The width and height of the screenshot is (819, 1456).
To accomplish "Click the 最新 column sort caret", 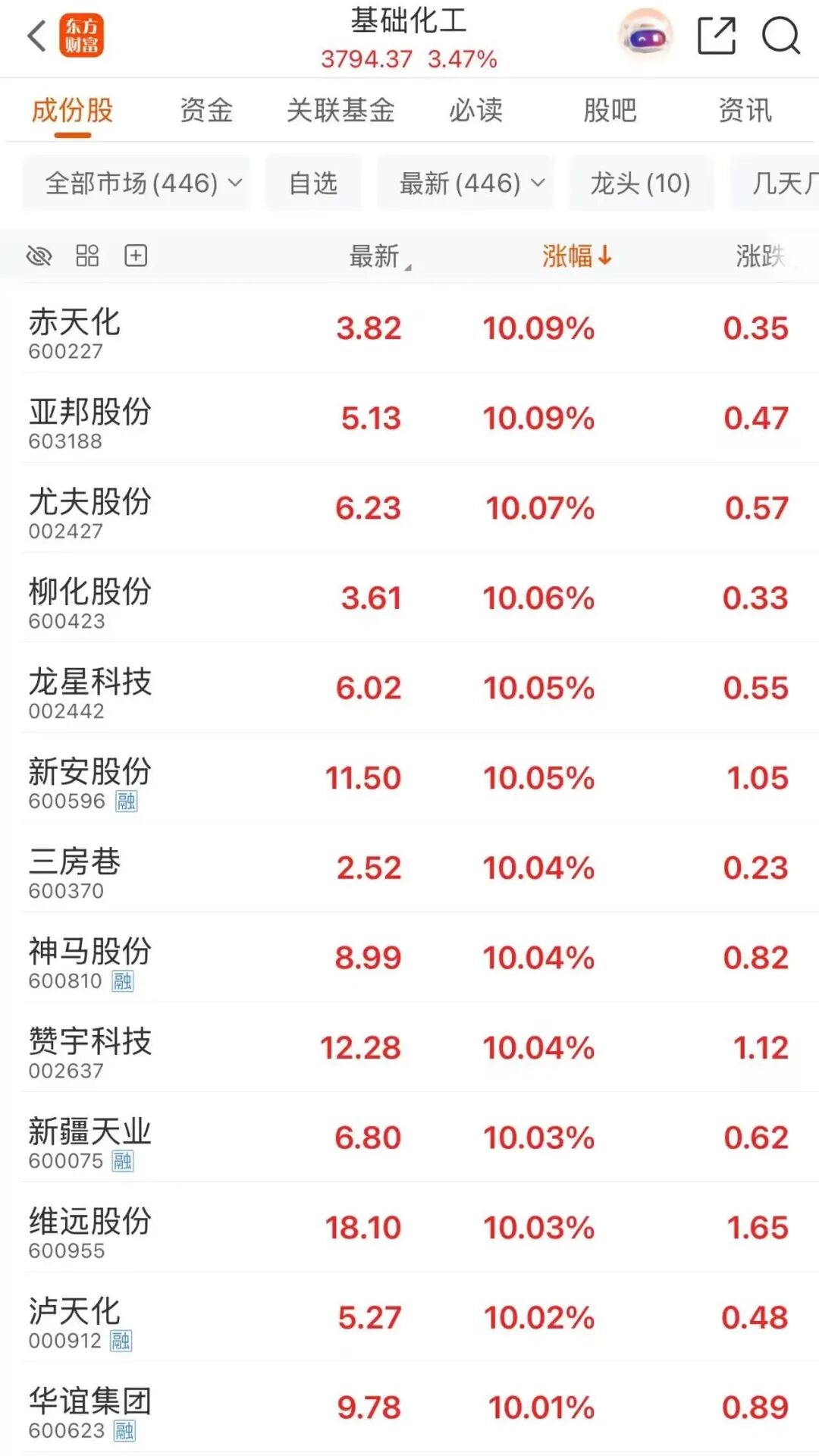I will (409, 265).
